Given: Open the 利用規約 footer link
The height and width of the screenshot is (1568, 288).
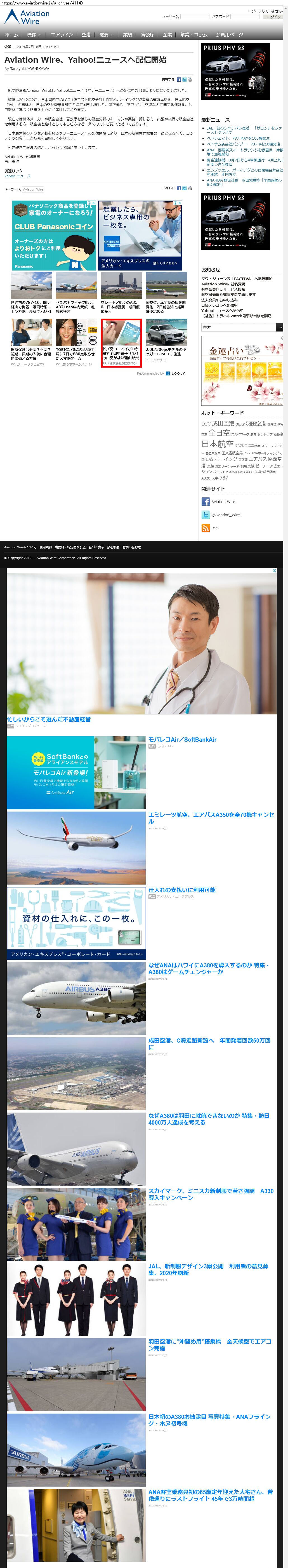Looking at the screenshot, I should pyautogui.click(x=46, y=547).
